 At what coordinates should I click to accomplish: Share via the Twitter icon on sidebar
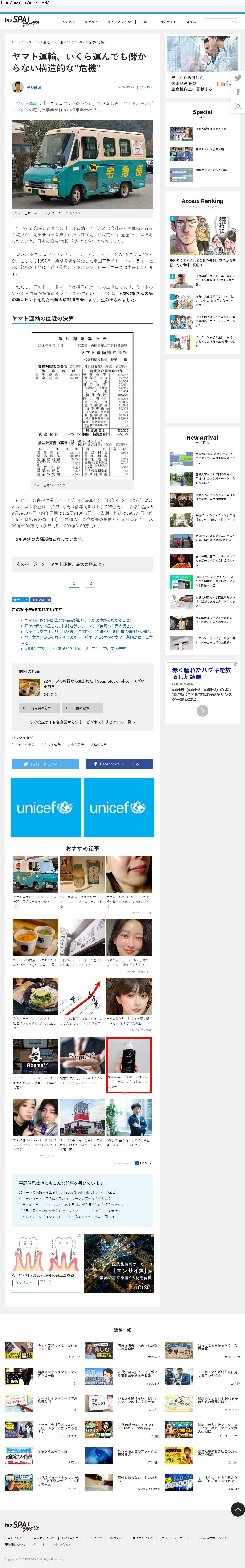click(238, 78)
